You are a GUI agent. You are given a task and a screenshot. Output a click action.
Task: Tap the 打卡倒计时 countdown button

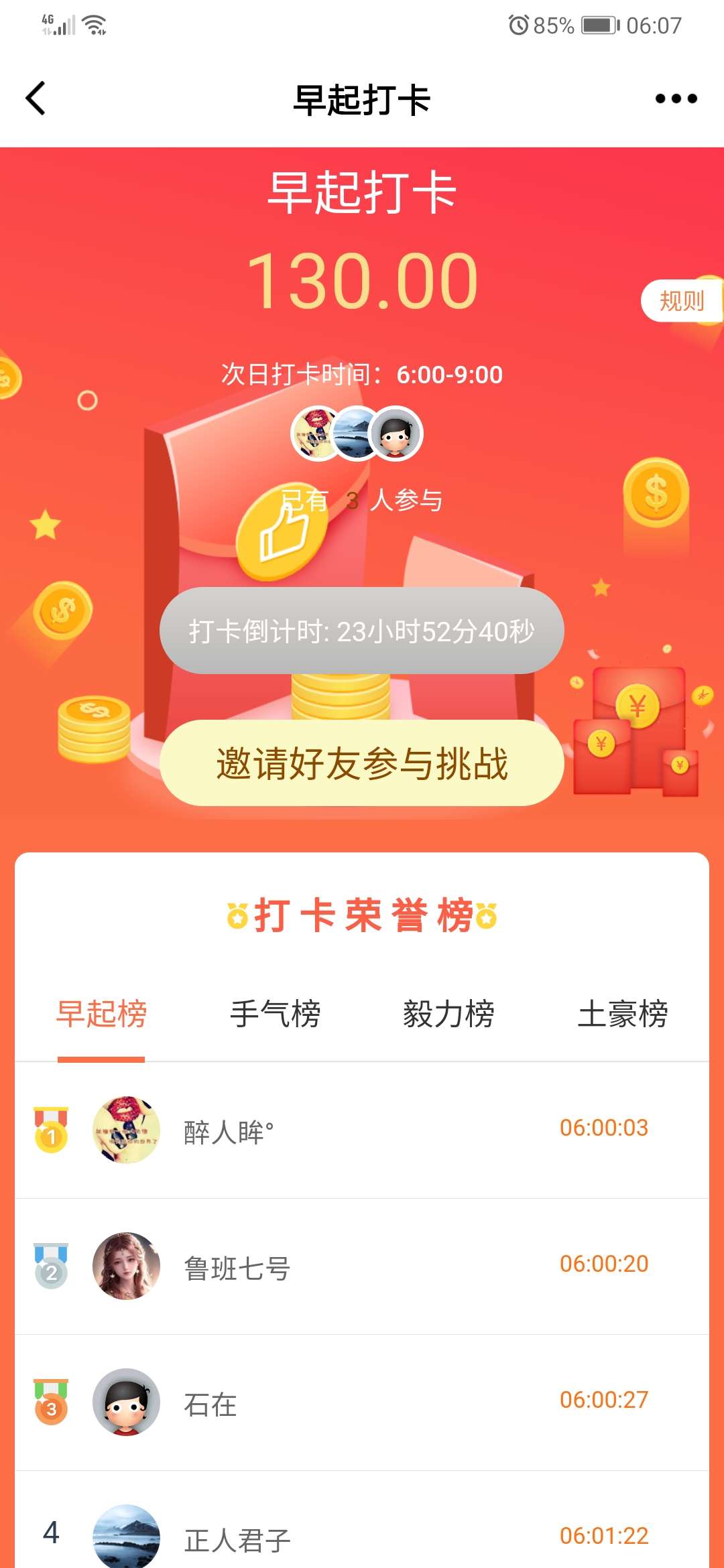tap(362, 631)
